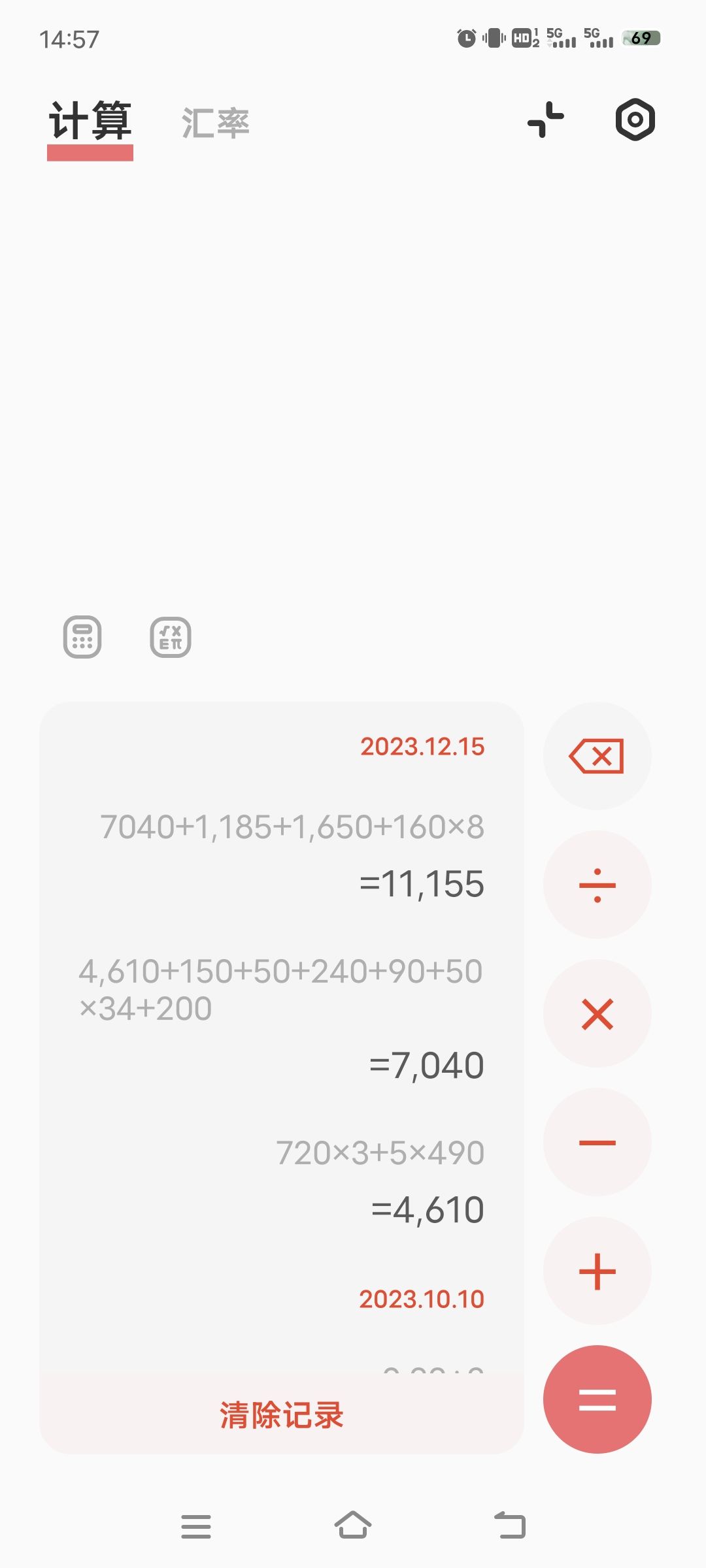Open the scientific functions keypad
706x1568 pixels.
171,637
